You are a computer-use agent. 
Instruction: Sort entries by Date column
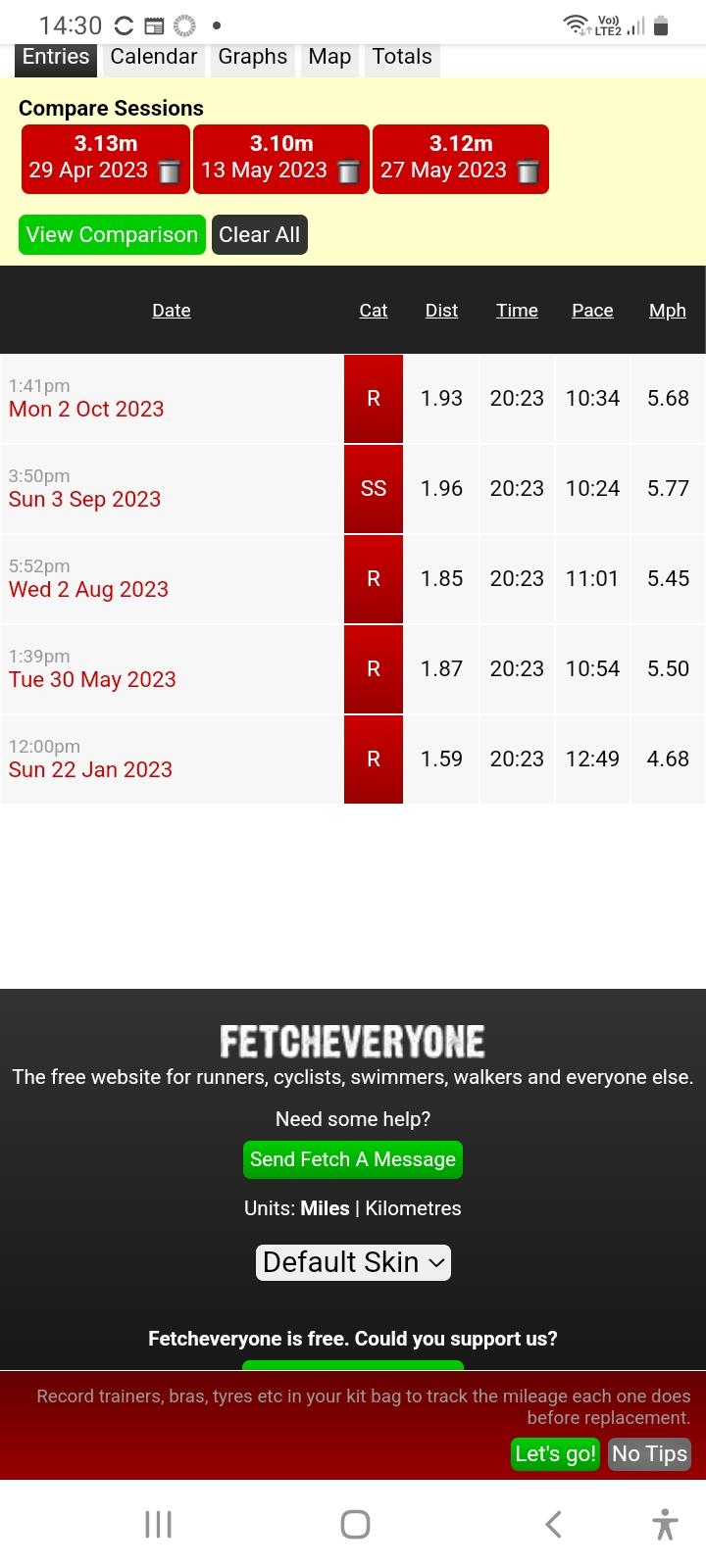[171, 311]
